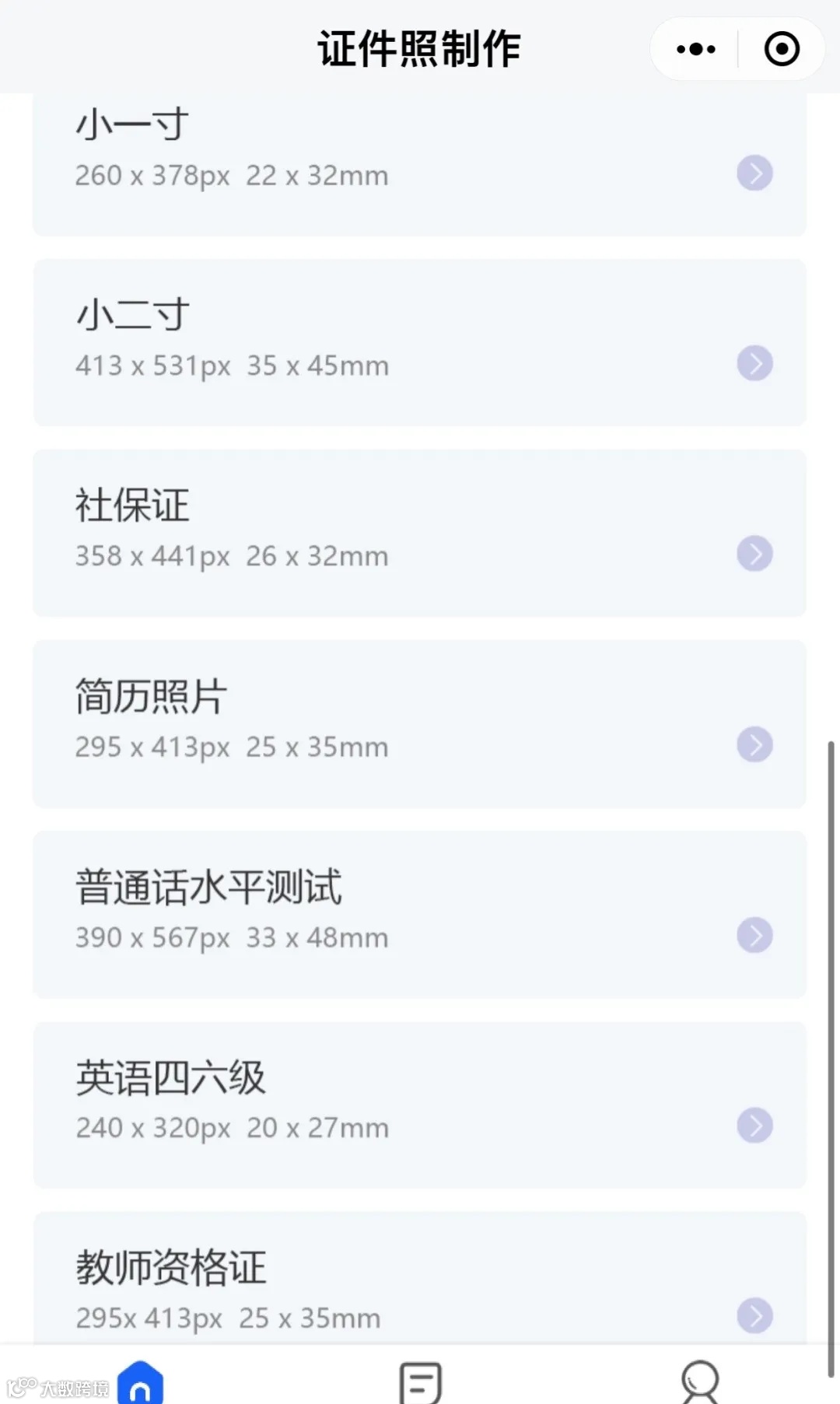Click the arrow icon on the 简历照片 row

(x=754, y=744)
